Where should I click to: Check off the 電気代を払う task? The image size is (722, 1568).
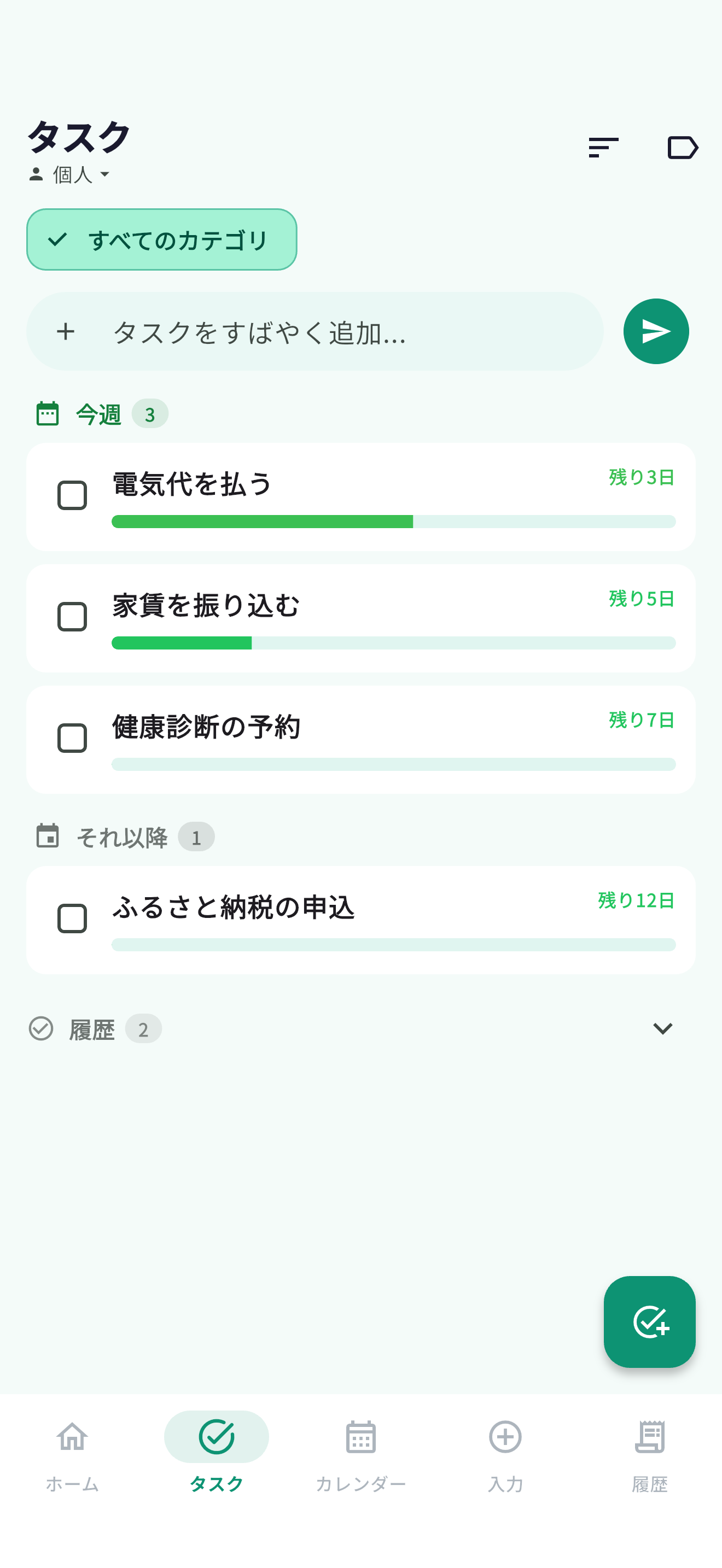tap(71, 494)
